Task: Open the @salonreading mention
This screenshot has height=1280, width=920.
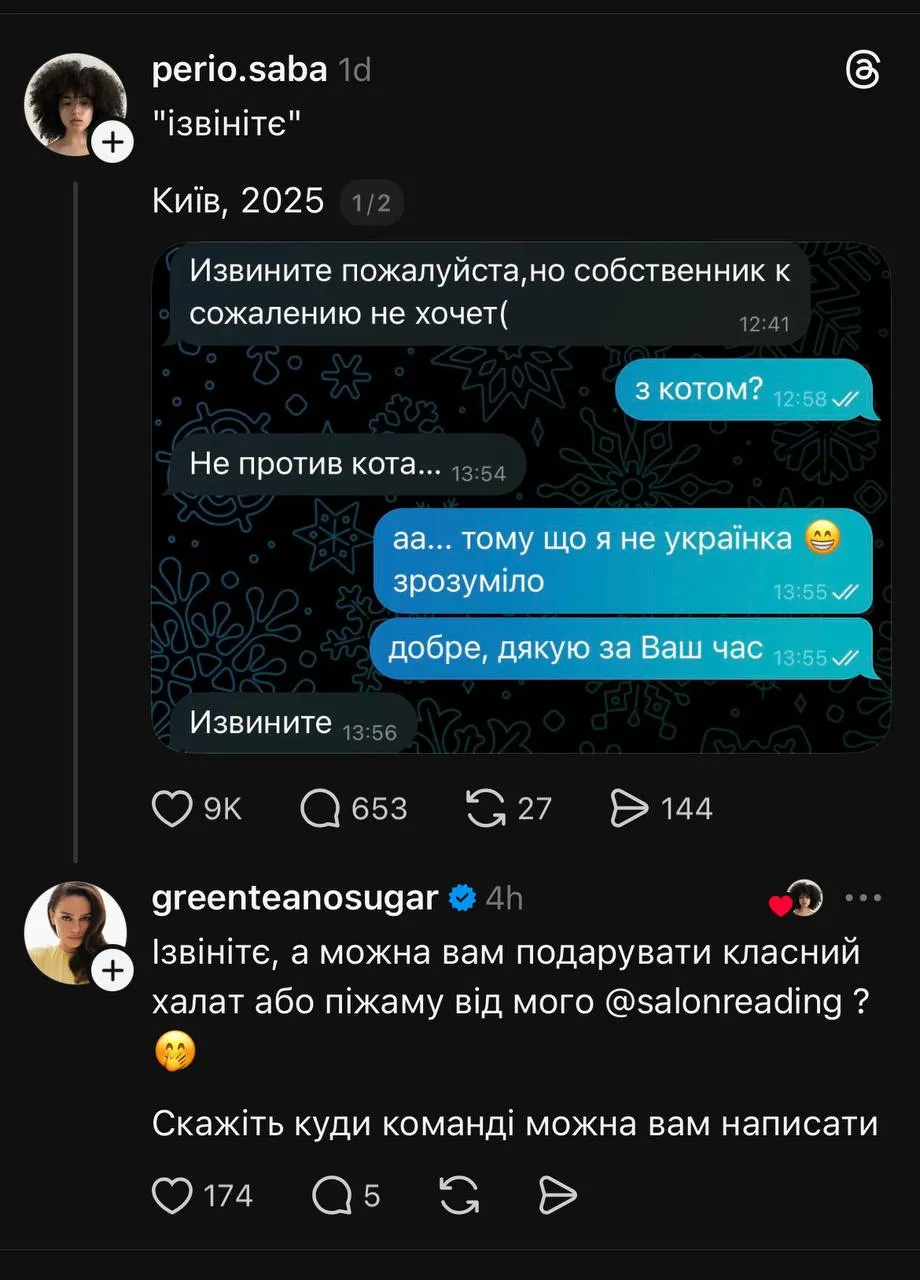Action: [x=725, y=1001]
